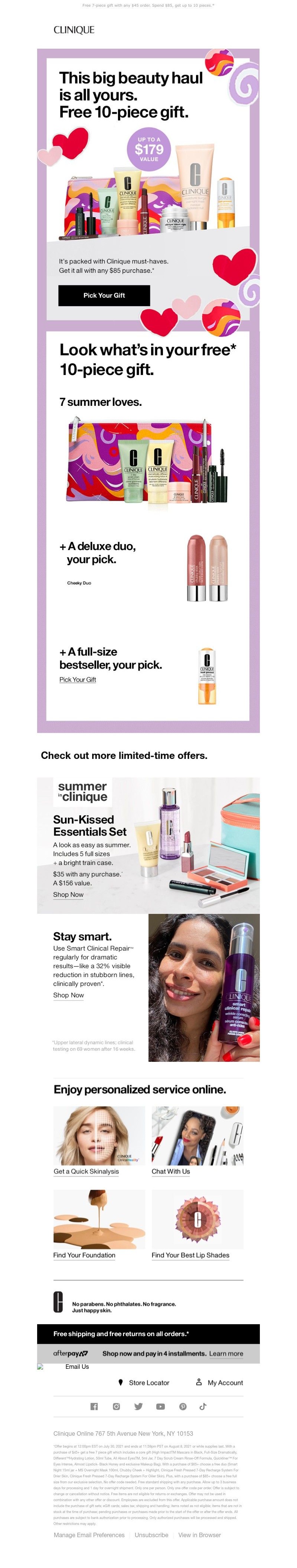Open Find Your Best Lip Shades
The width and height of the screenshot is (297, 1568).
[190, 1255]
